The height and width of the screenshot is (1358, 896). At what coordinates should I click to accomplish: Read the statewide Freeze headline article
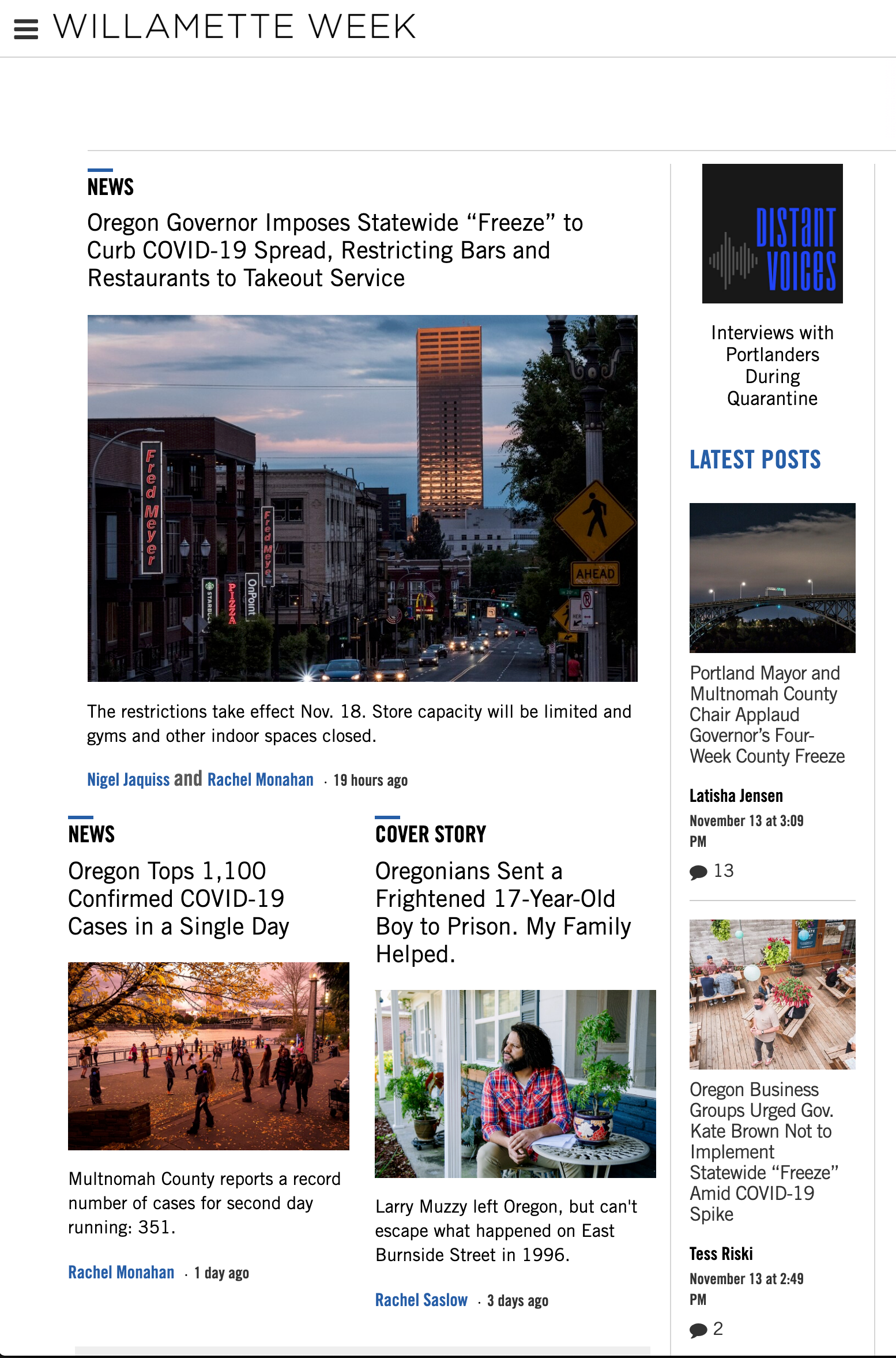tap(335, 250)
